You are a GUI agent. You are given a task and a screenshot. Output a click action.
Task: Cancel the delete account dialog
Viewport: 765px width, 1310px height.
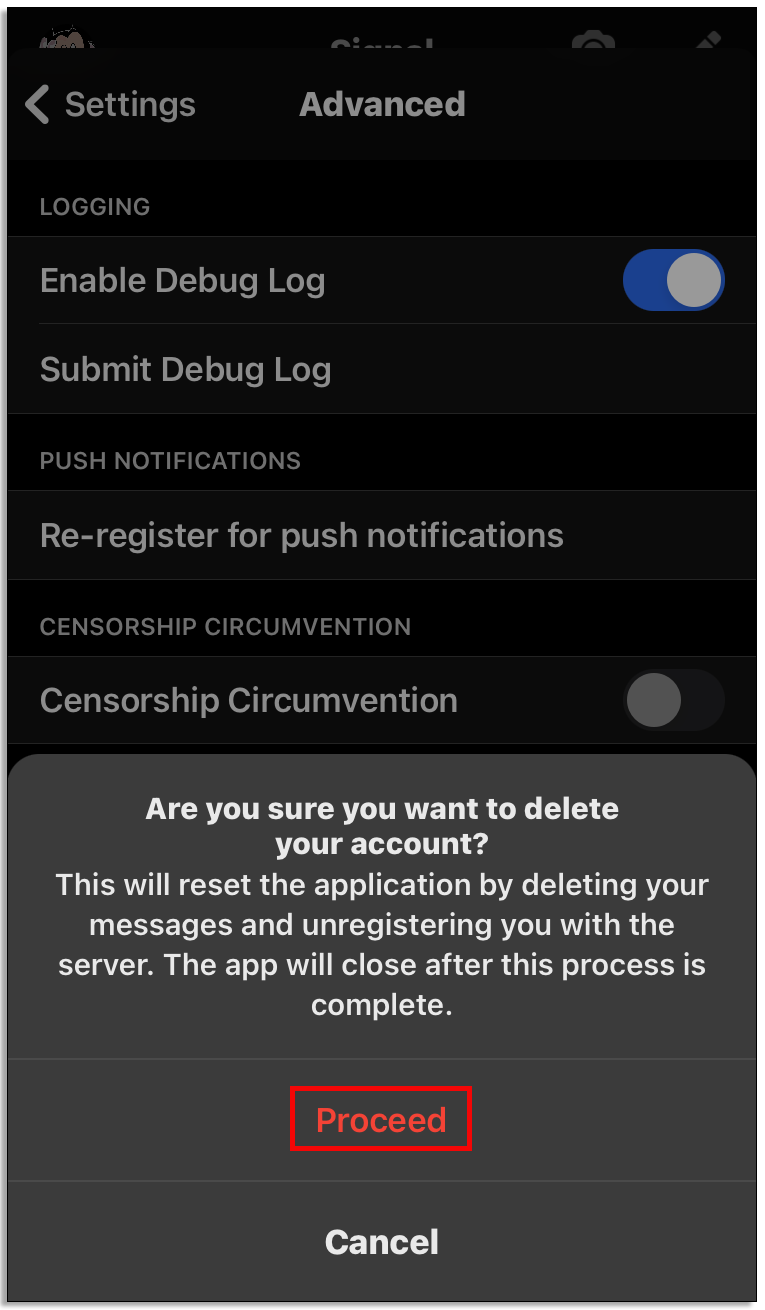(381, 1241)
